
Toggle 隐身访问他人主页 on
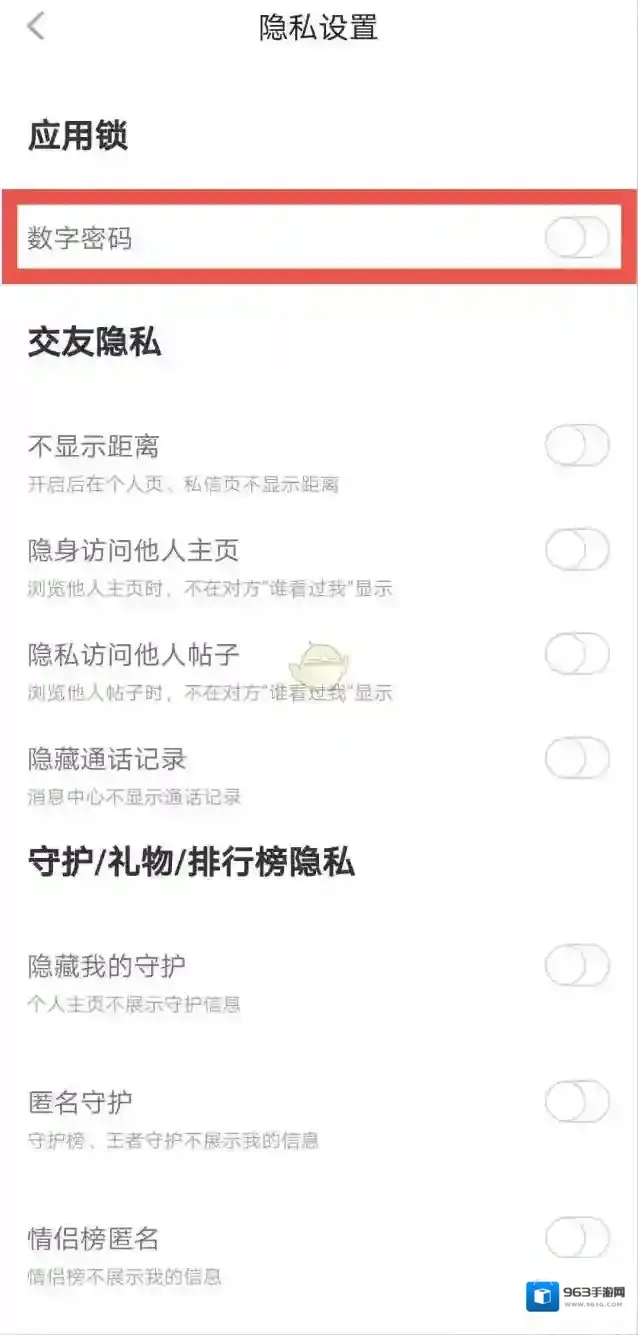(x=577, y=550)
